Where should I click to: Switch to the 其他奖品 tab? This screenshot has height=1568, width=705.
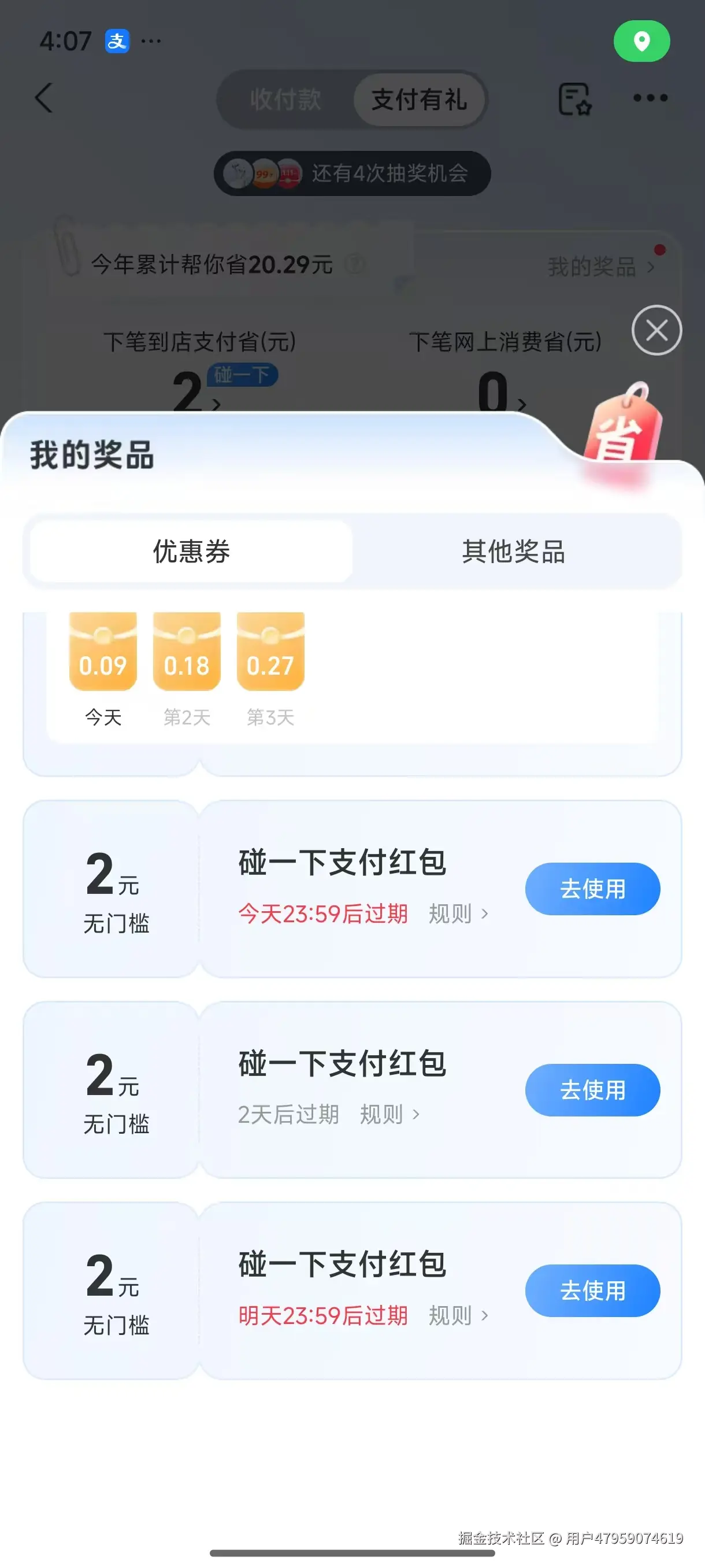(515, 552)
